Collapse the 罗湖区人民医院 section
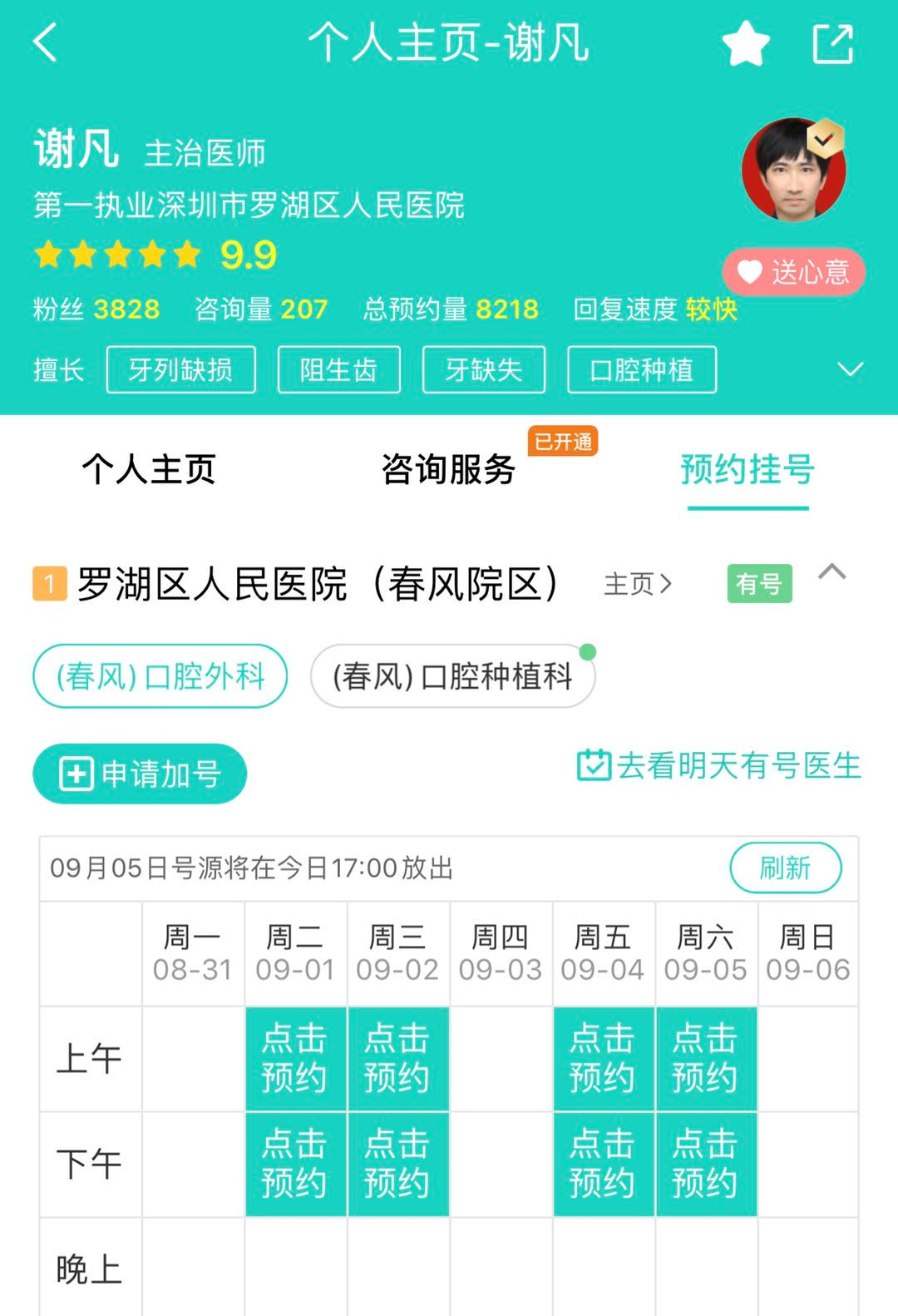This screenshot has height=1316, width=898. coord(831,572)
